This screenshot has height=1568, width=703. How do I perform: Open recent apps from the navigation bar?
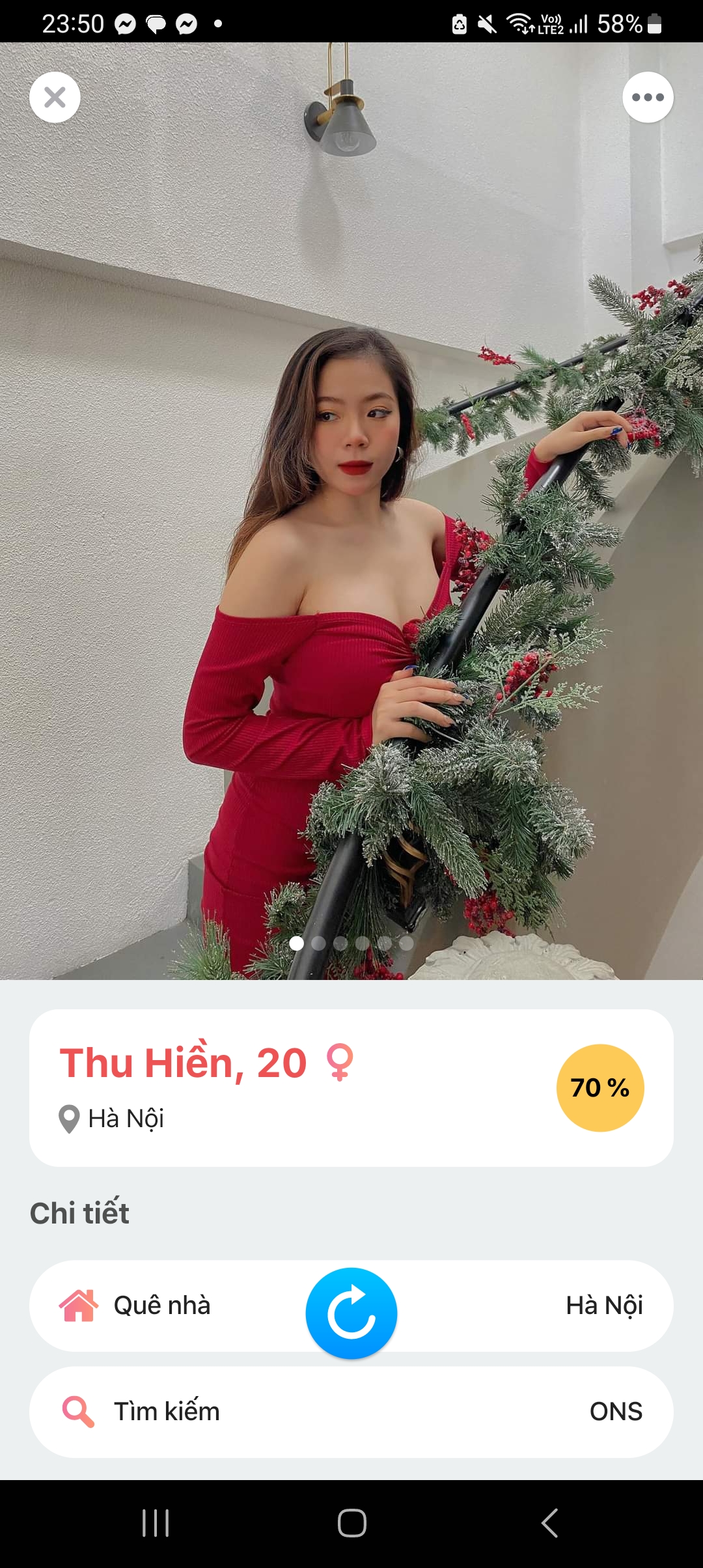point(156,1523)
